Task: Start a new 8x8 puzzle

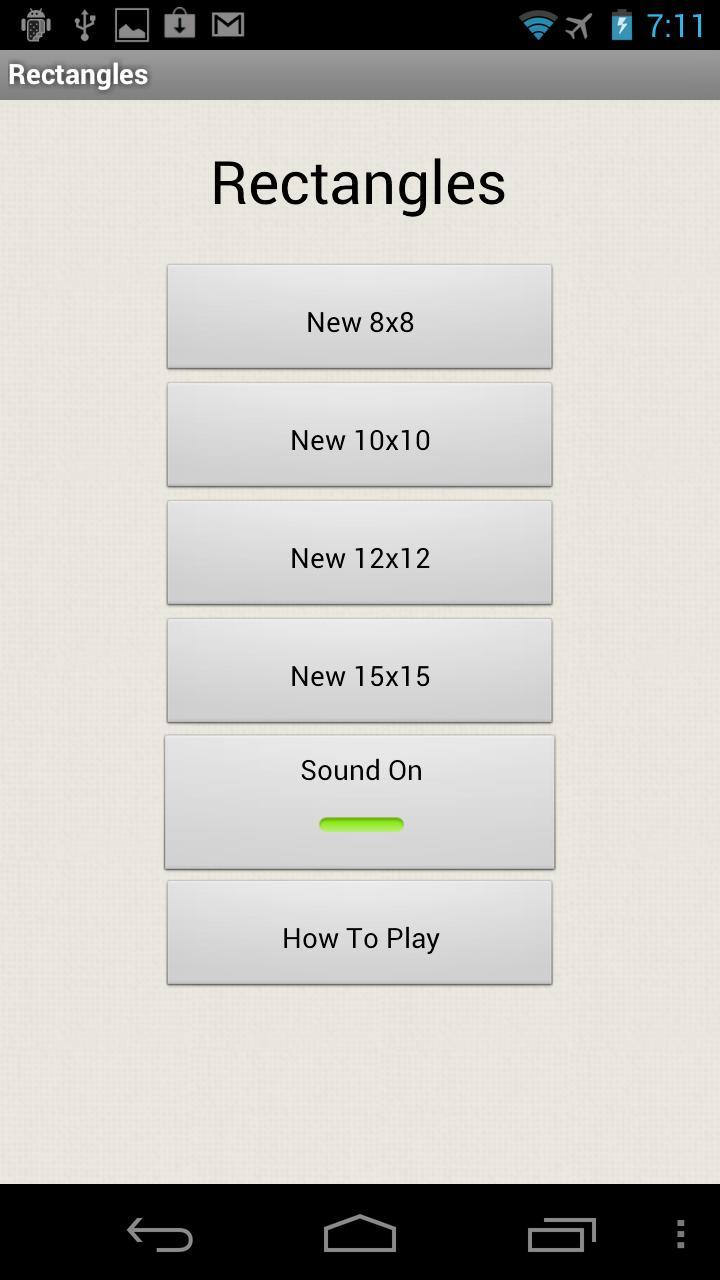Action: pyautogui.click(x=359, y=317)
